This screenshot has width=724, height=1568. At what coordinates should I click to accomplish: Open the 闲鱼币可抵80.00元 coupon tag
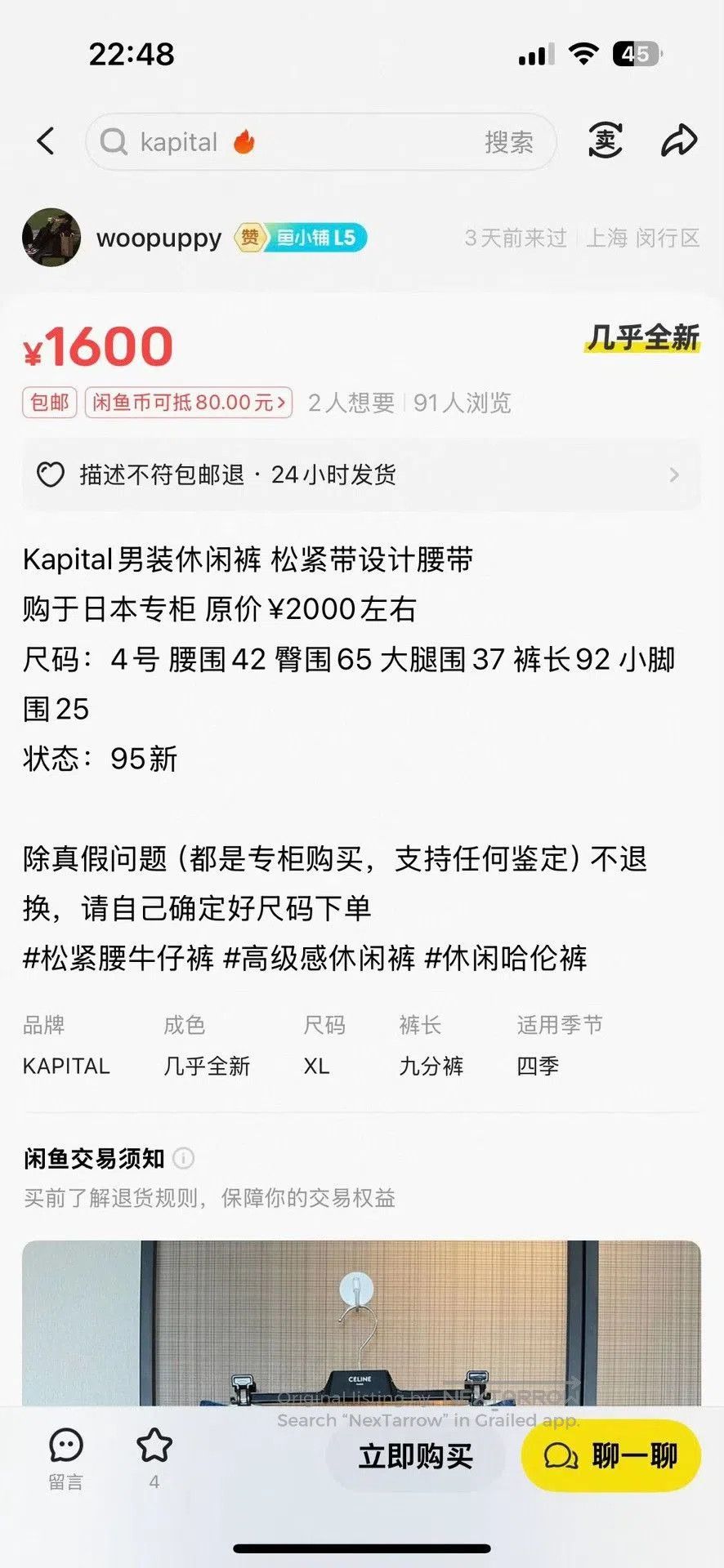(189, 403)
